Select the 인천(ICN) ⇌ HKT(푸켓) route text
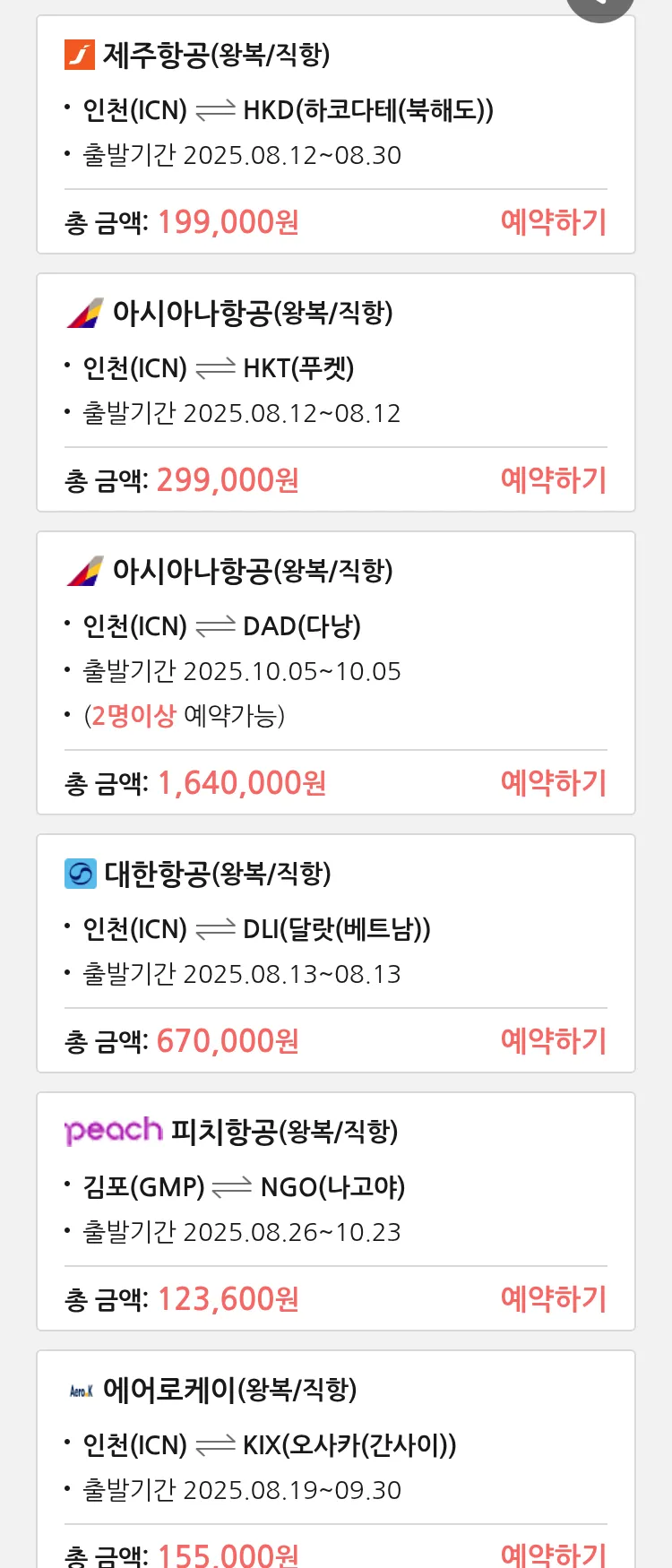Viewport: 672px width, 1568px height. click(220, 367)
